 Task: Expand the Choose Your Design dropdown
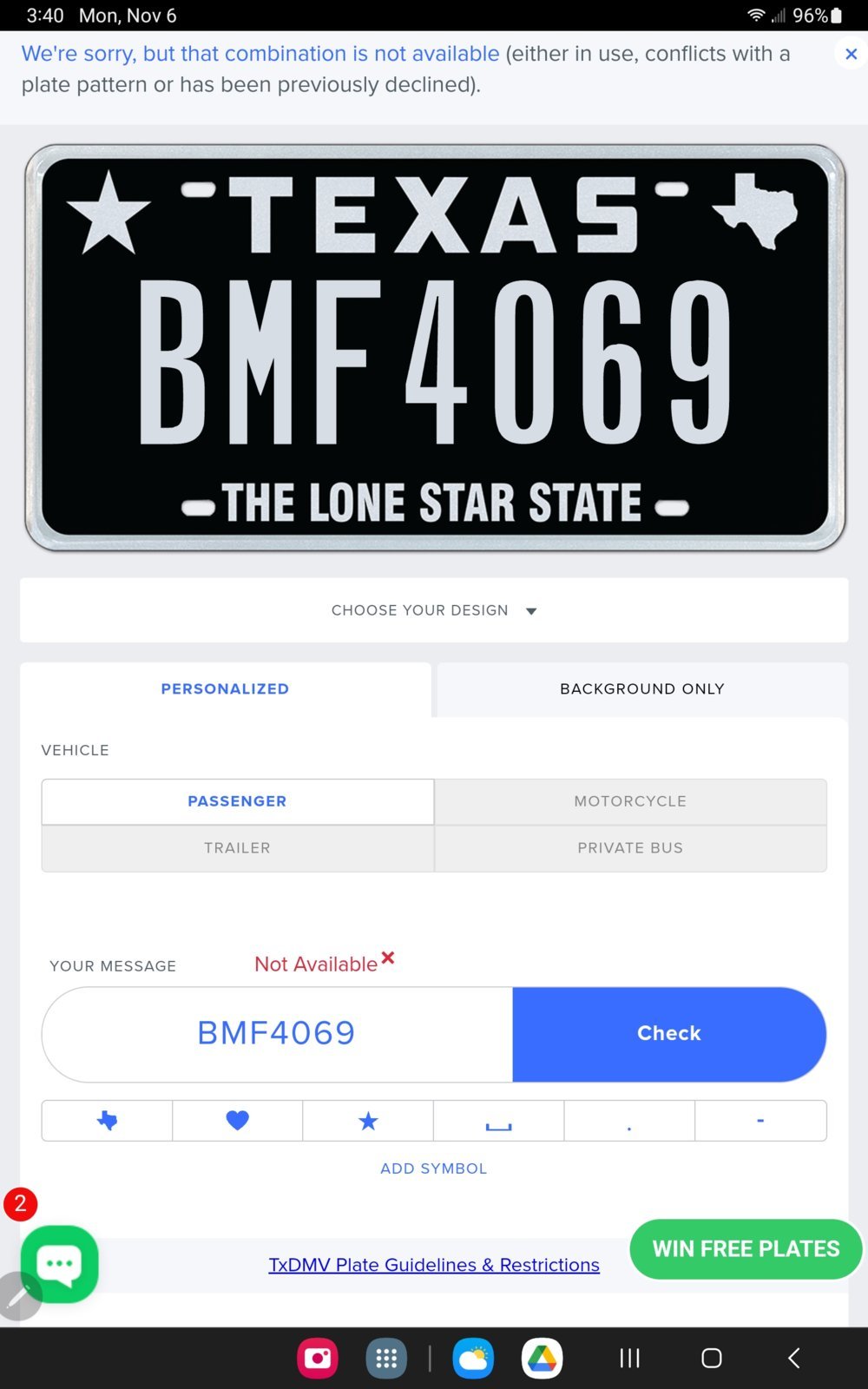[434, 610]
